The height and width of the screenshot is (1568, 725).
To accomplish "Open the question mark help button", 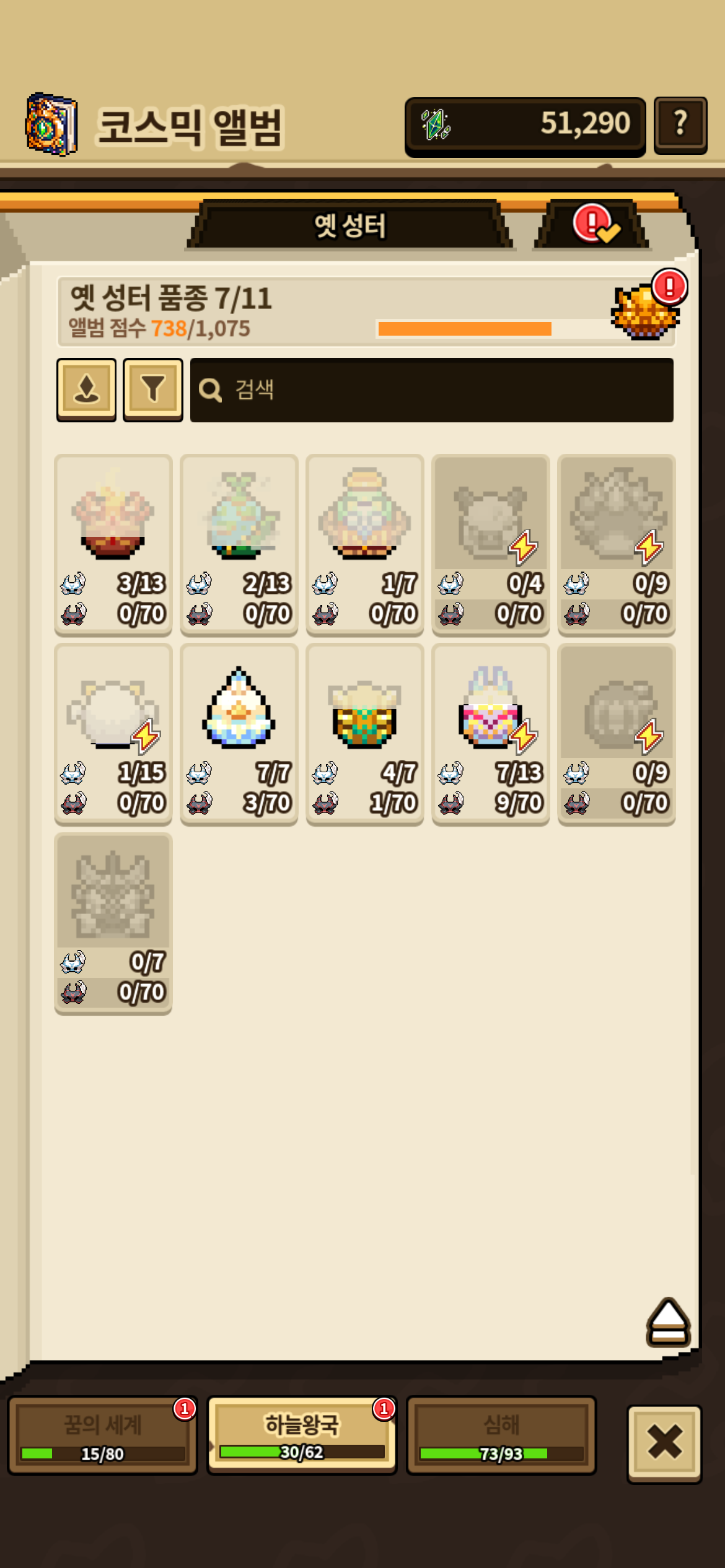I will click(680, 124).
